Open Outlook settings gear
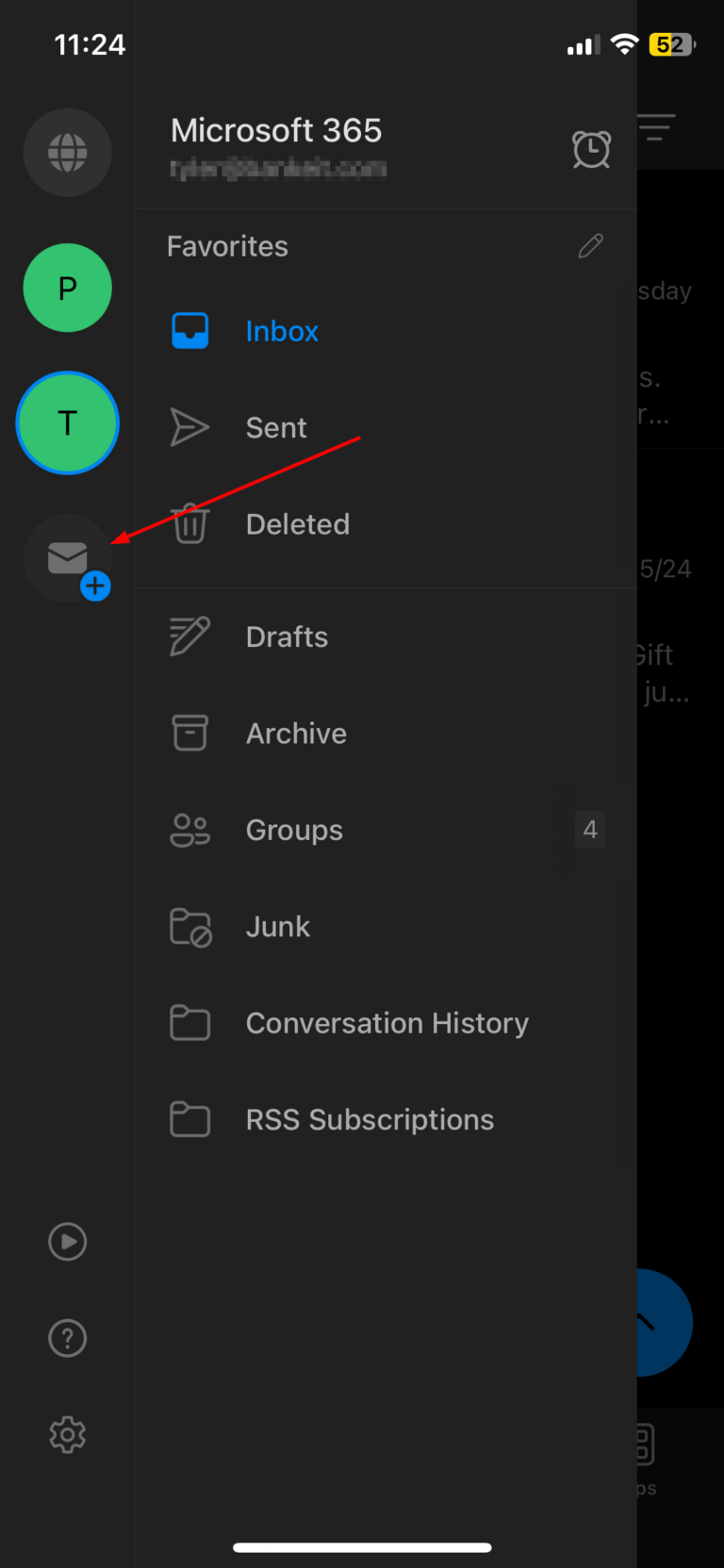 tap(67, 1434)
